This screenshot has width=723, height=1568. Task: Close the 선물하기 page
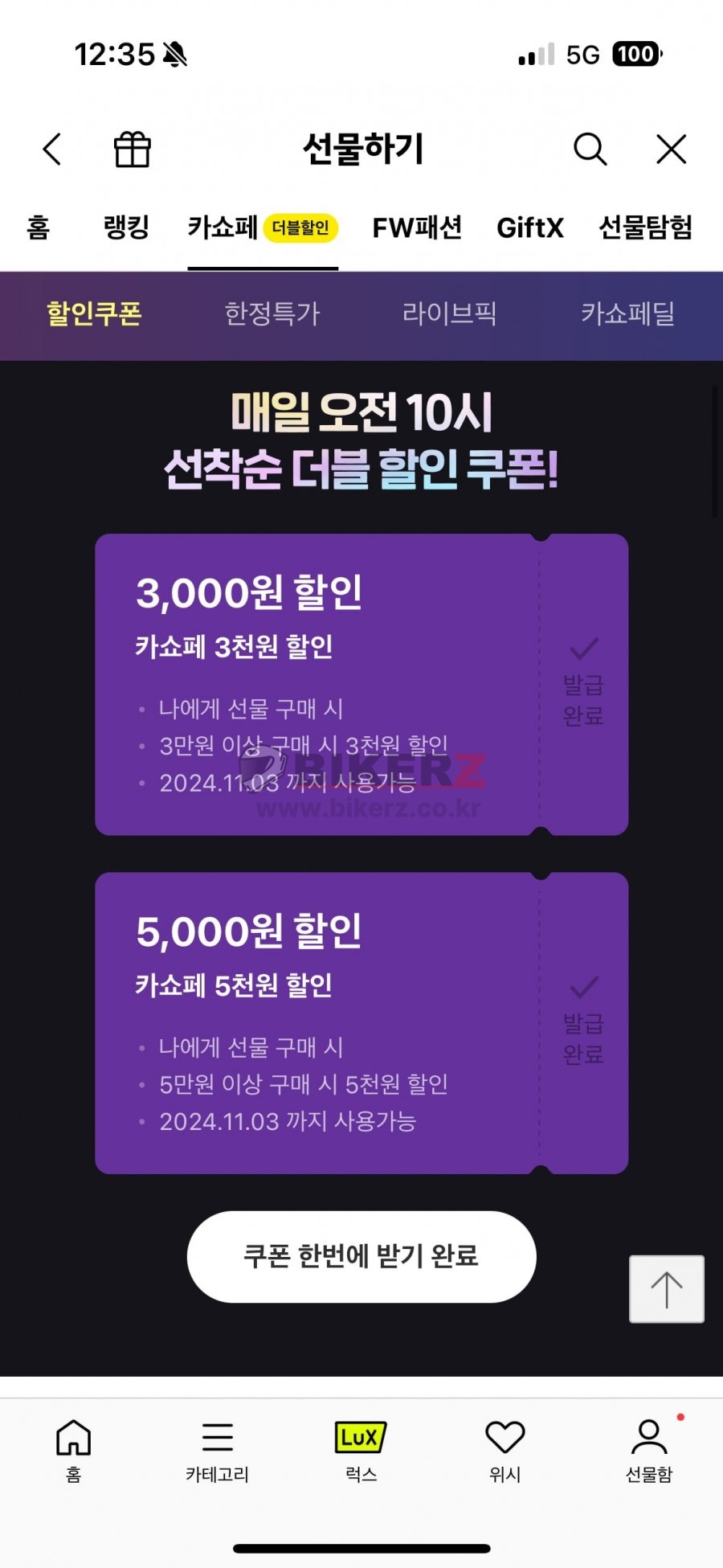[x=671, y=149]
